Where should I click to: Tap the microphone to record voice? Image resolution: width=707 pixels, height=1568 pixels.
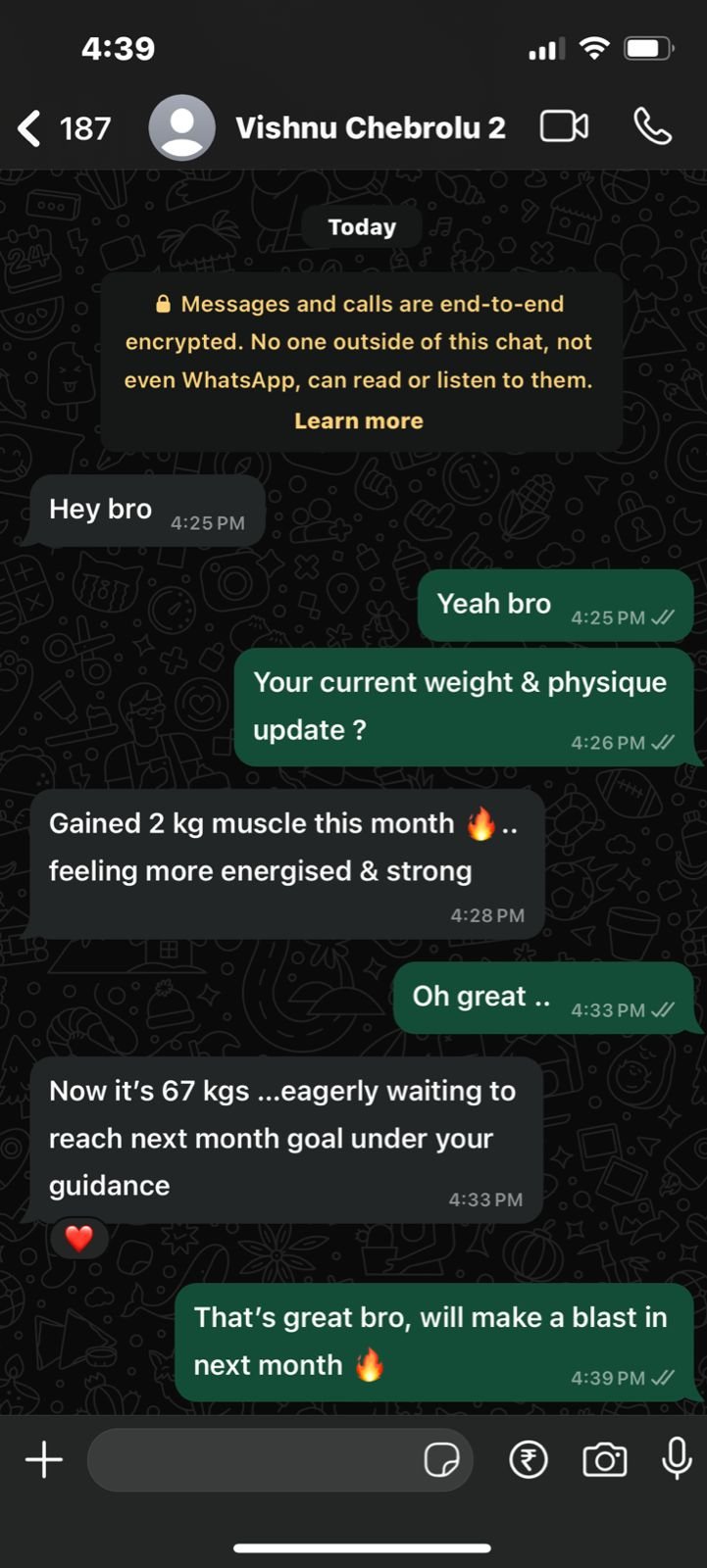coord(677,1460)
